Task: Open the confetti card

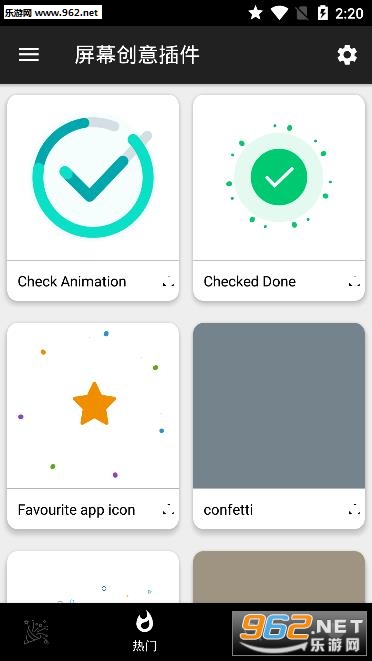Action: click(279, 426)
